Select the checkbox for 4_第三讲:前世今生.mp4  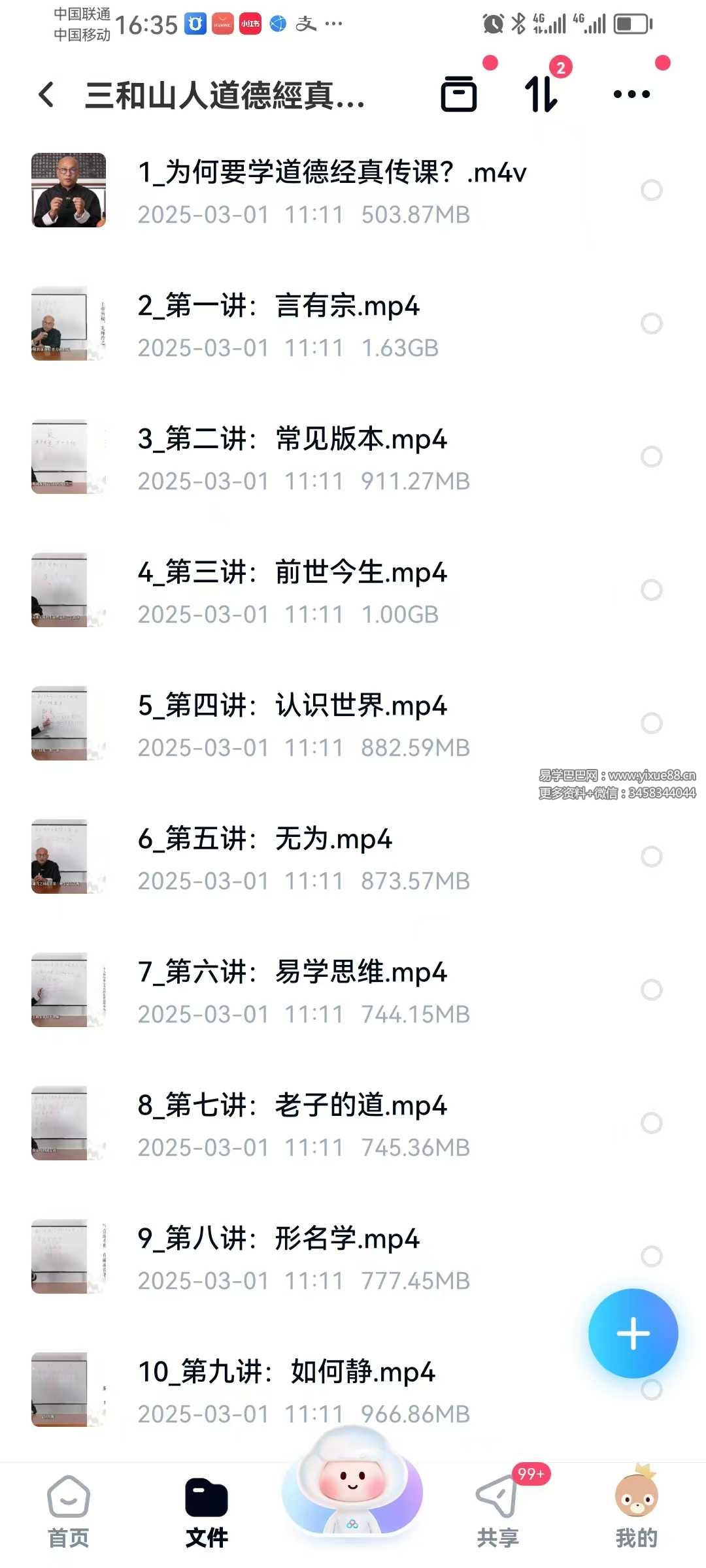coord(651,590)
